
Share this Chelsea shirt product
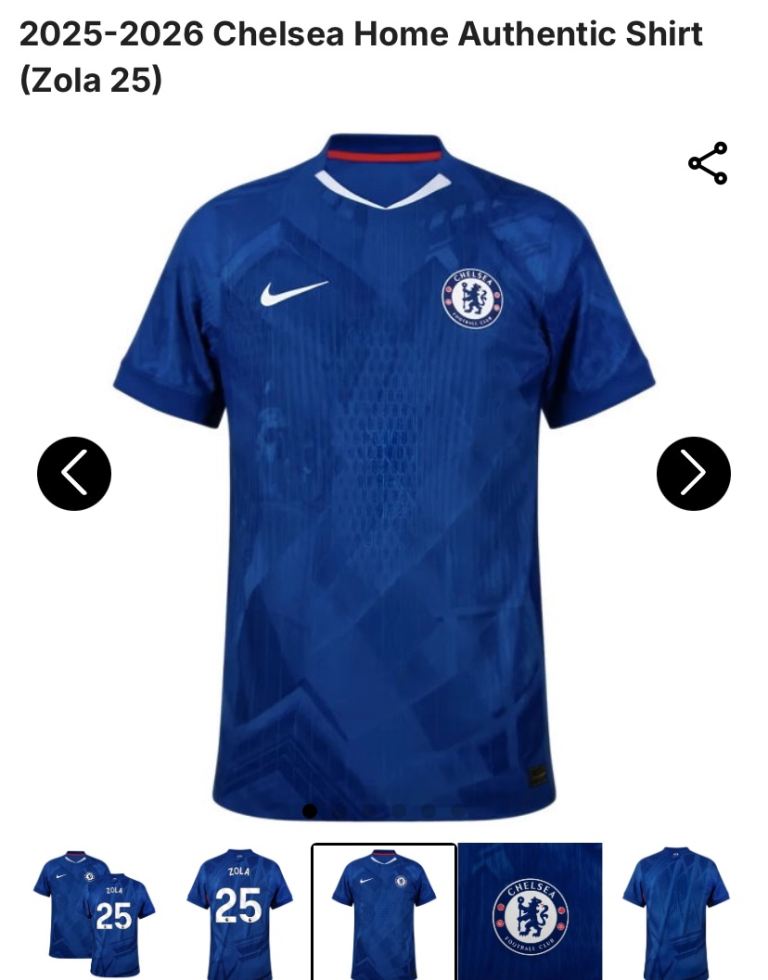pyautogui.click(x=707, y=163)
